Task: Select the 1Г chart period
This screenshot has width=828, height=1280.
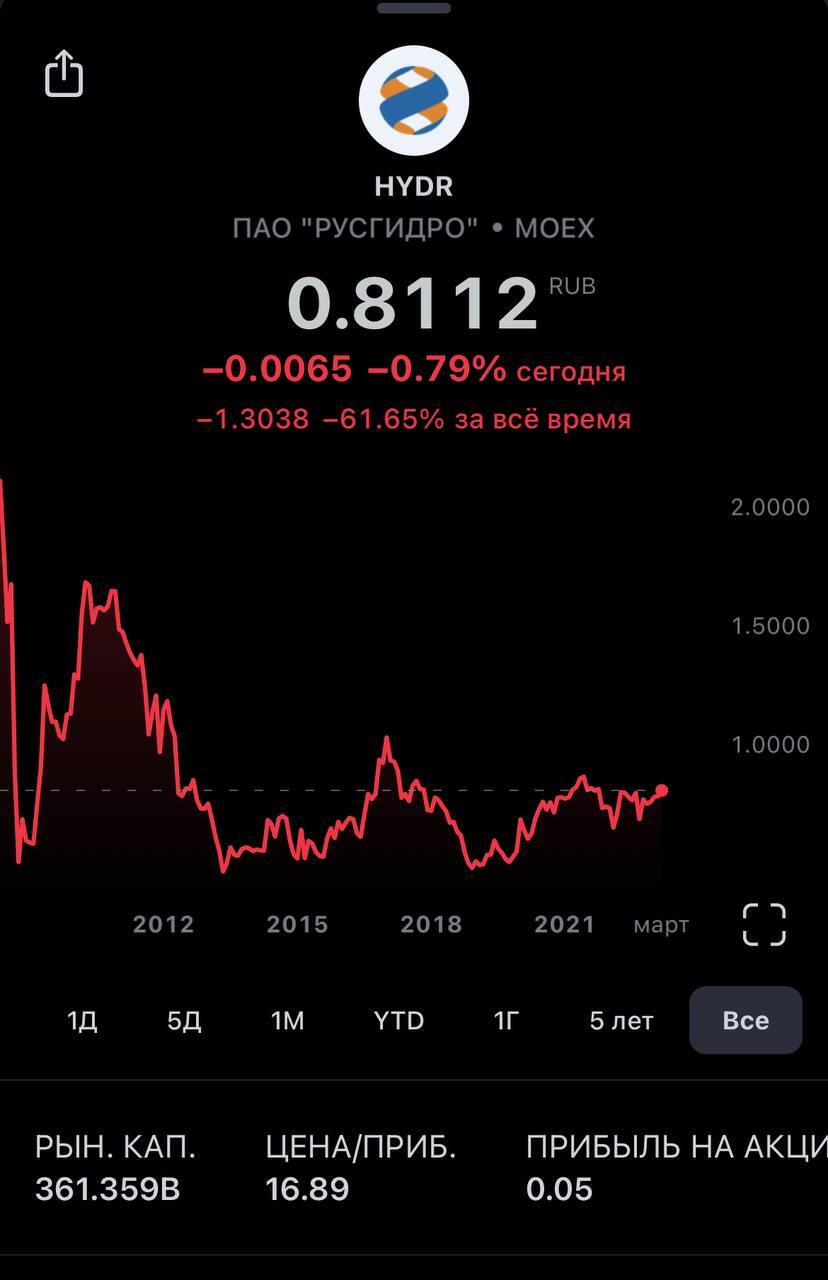Action: click(507, 1021)
